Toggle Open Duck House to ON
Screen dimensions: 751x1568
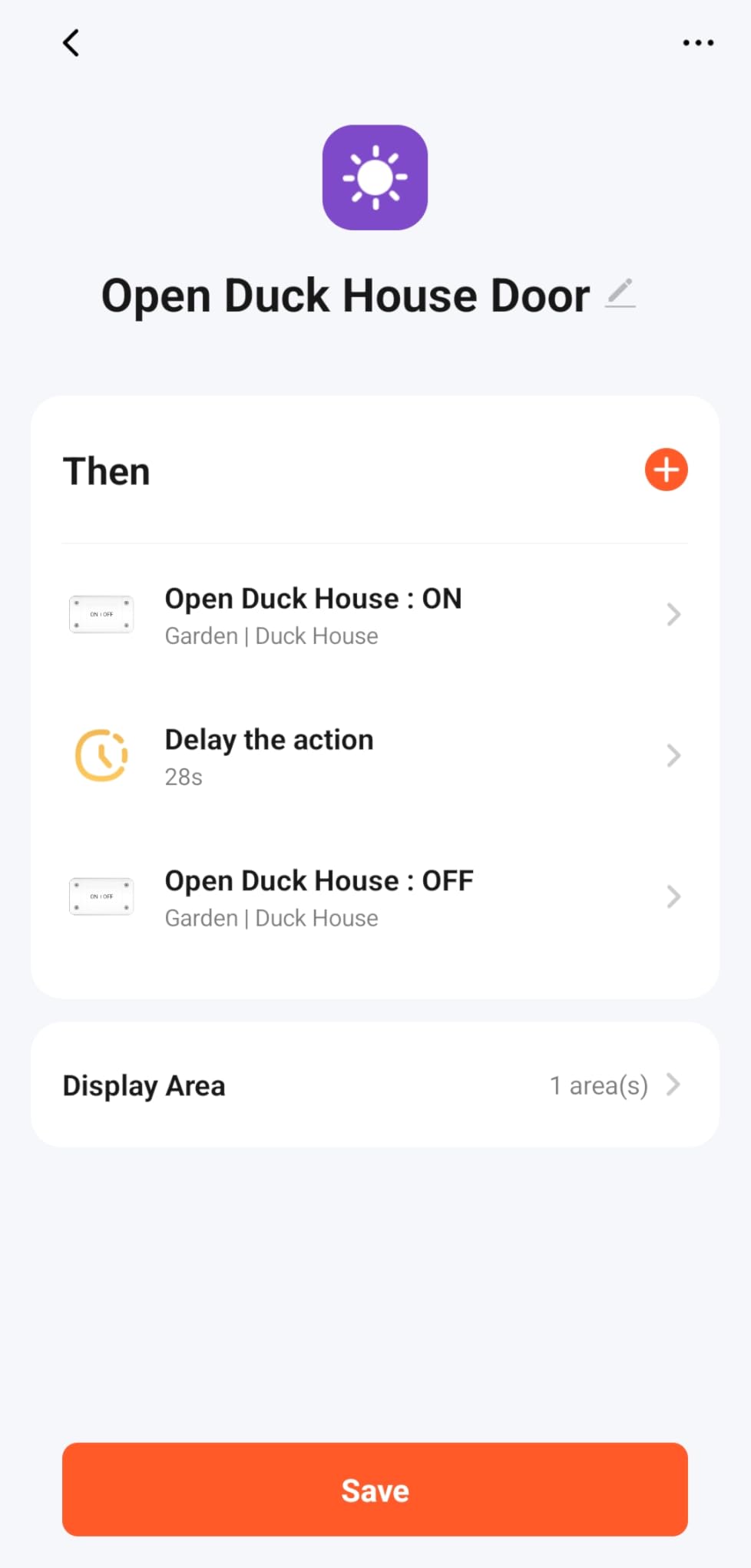313,598
